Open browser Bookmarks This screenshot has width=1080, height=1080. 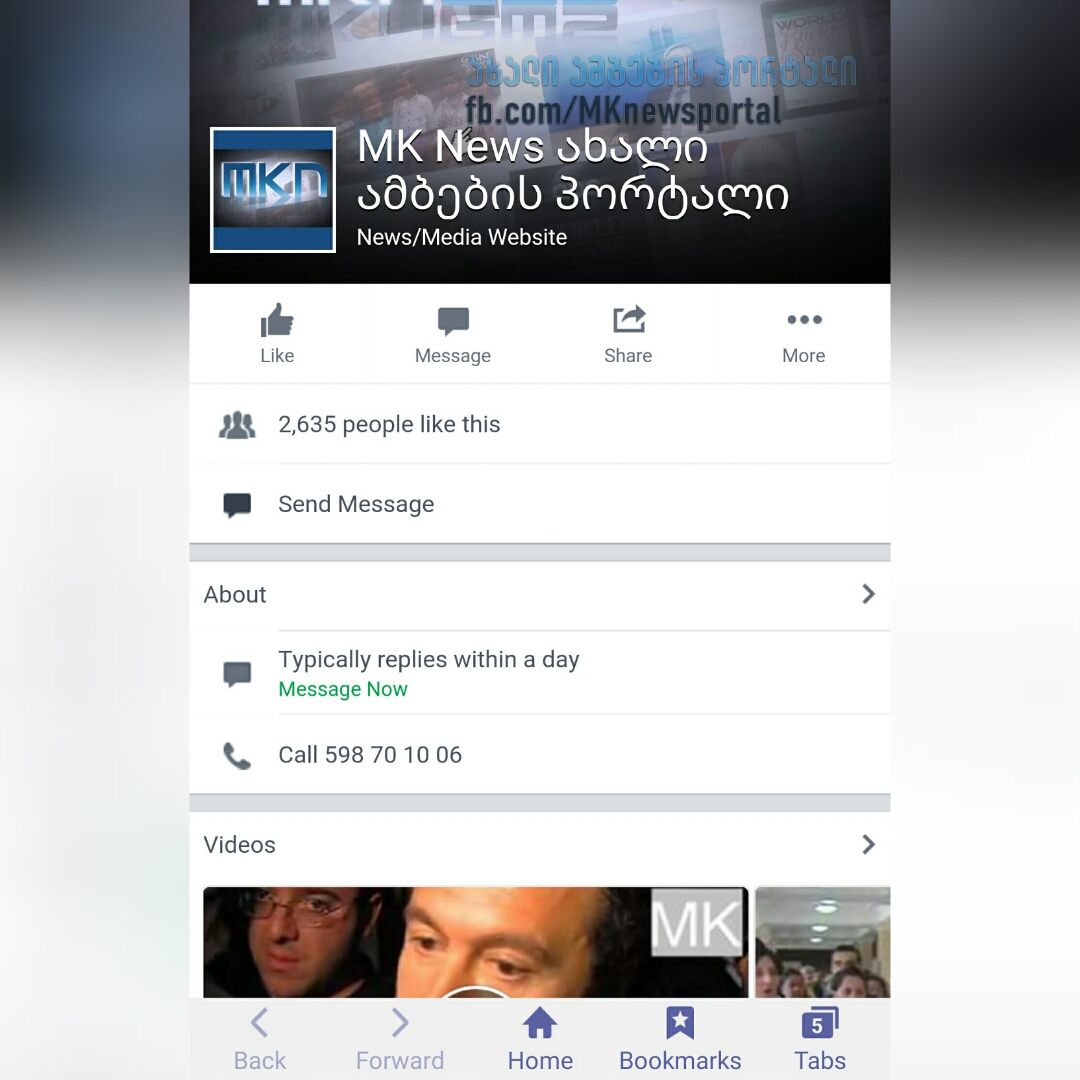pyautogui.click(x=680, y=1040)
